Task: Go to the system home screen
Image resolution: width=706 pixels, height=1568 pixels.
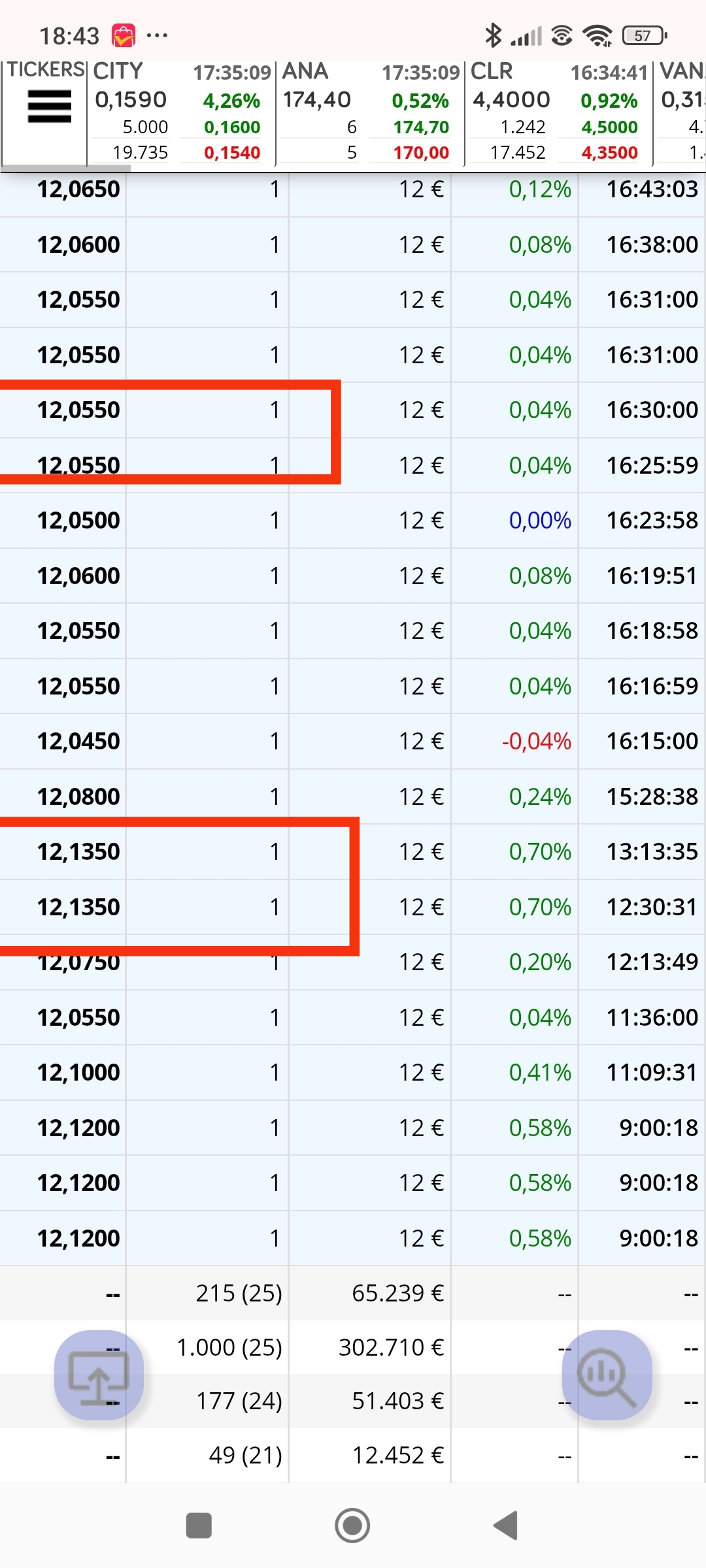Action: [352, 1526]
